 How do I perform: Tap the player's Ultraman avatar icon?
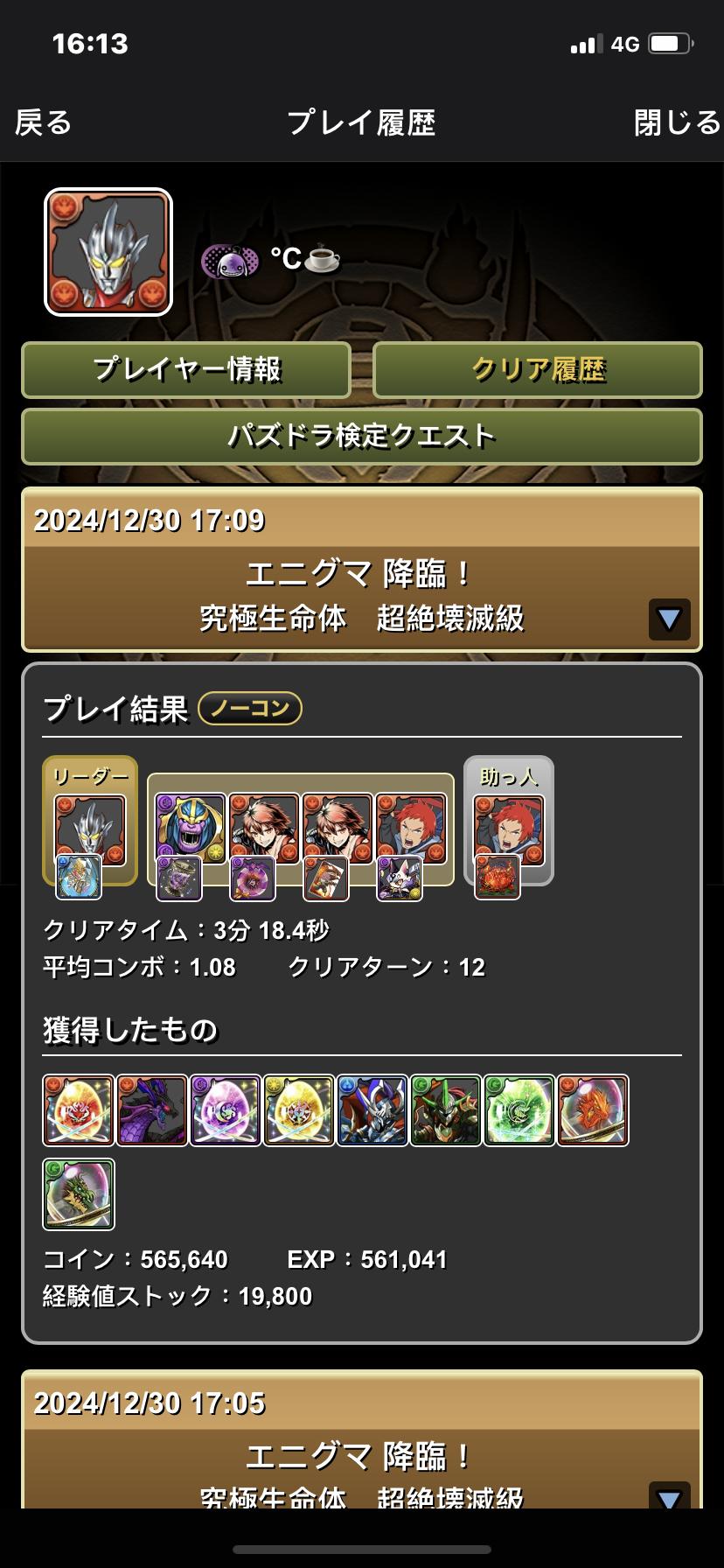[108, 252]
